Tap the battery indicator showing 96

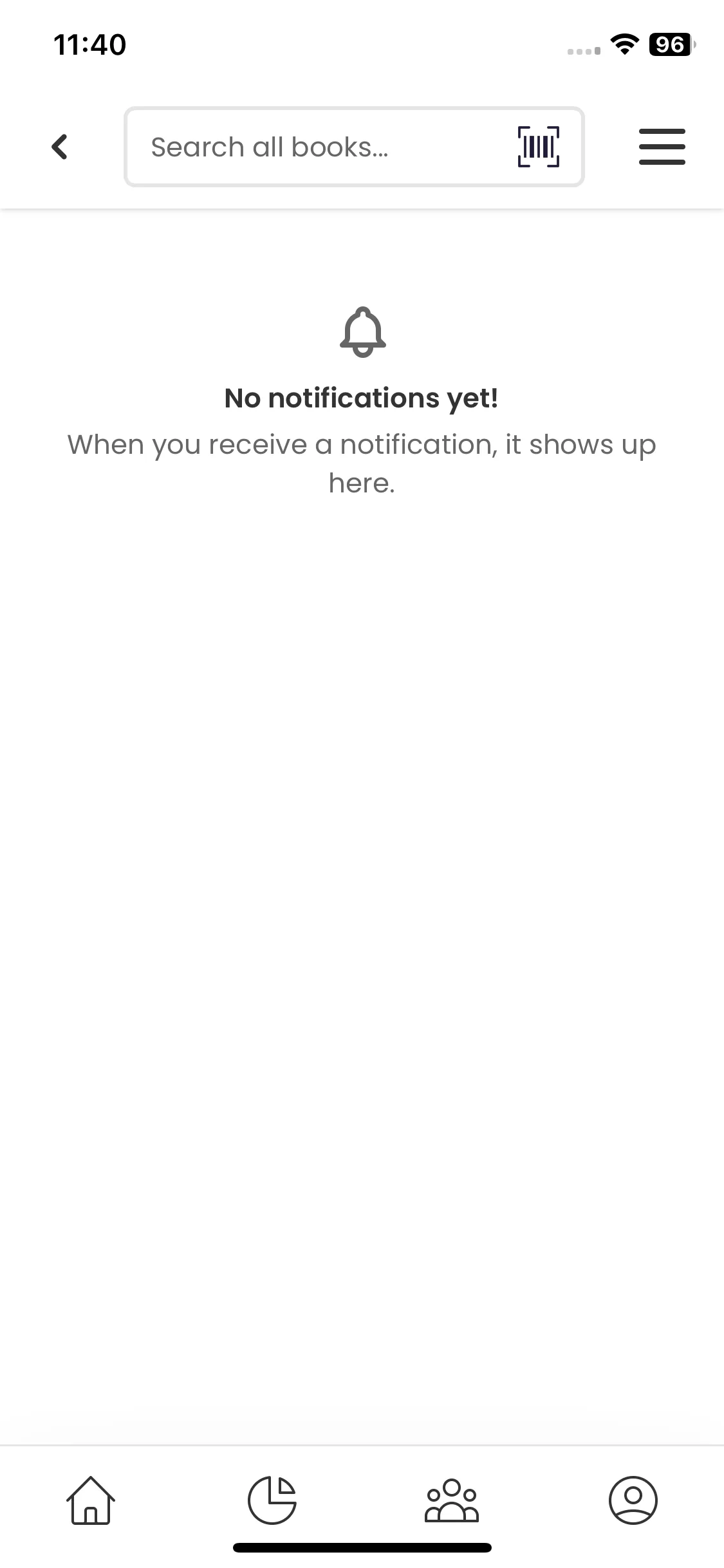pyautogui.click(x=669, y=44)
